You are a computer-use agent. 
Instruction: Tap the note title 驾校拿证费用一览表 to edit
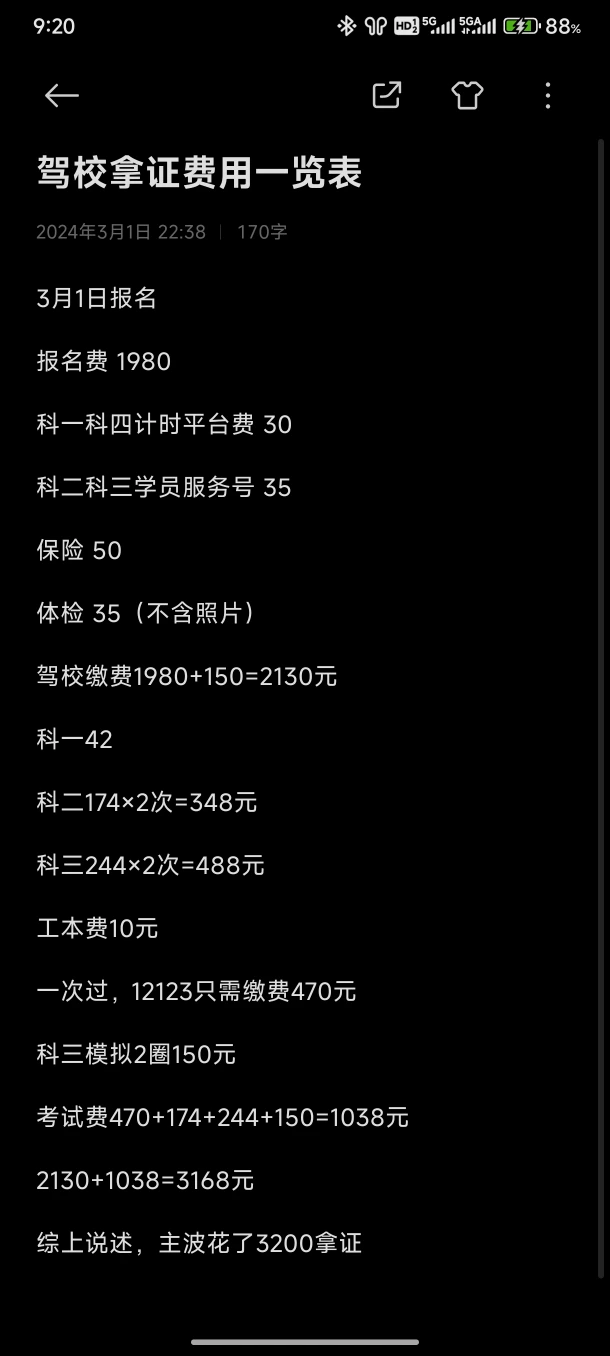coord(199,173)
